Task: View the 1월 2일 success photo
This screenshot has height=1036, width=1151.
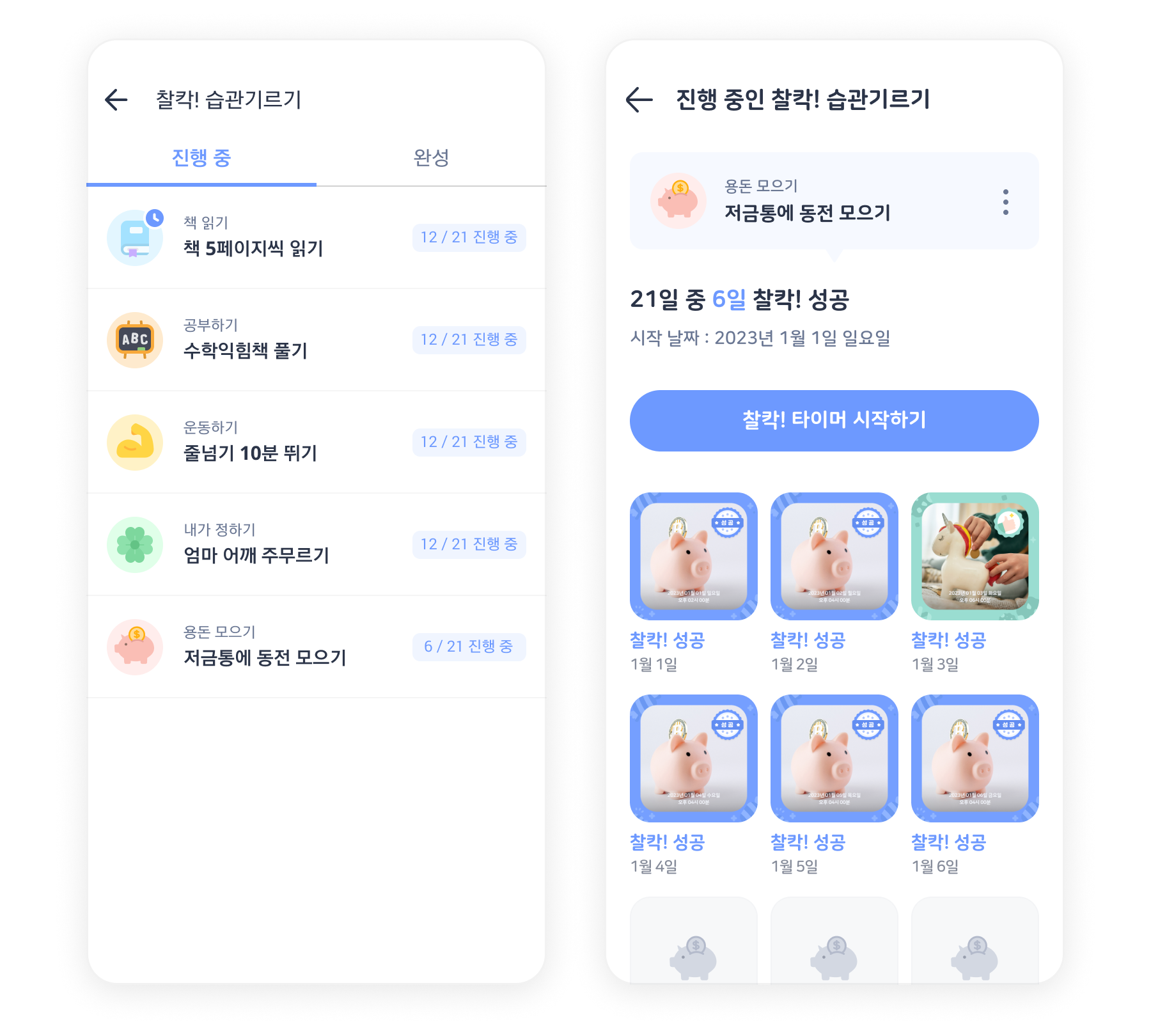Action: pos(834,556)
